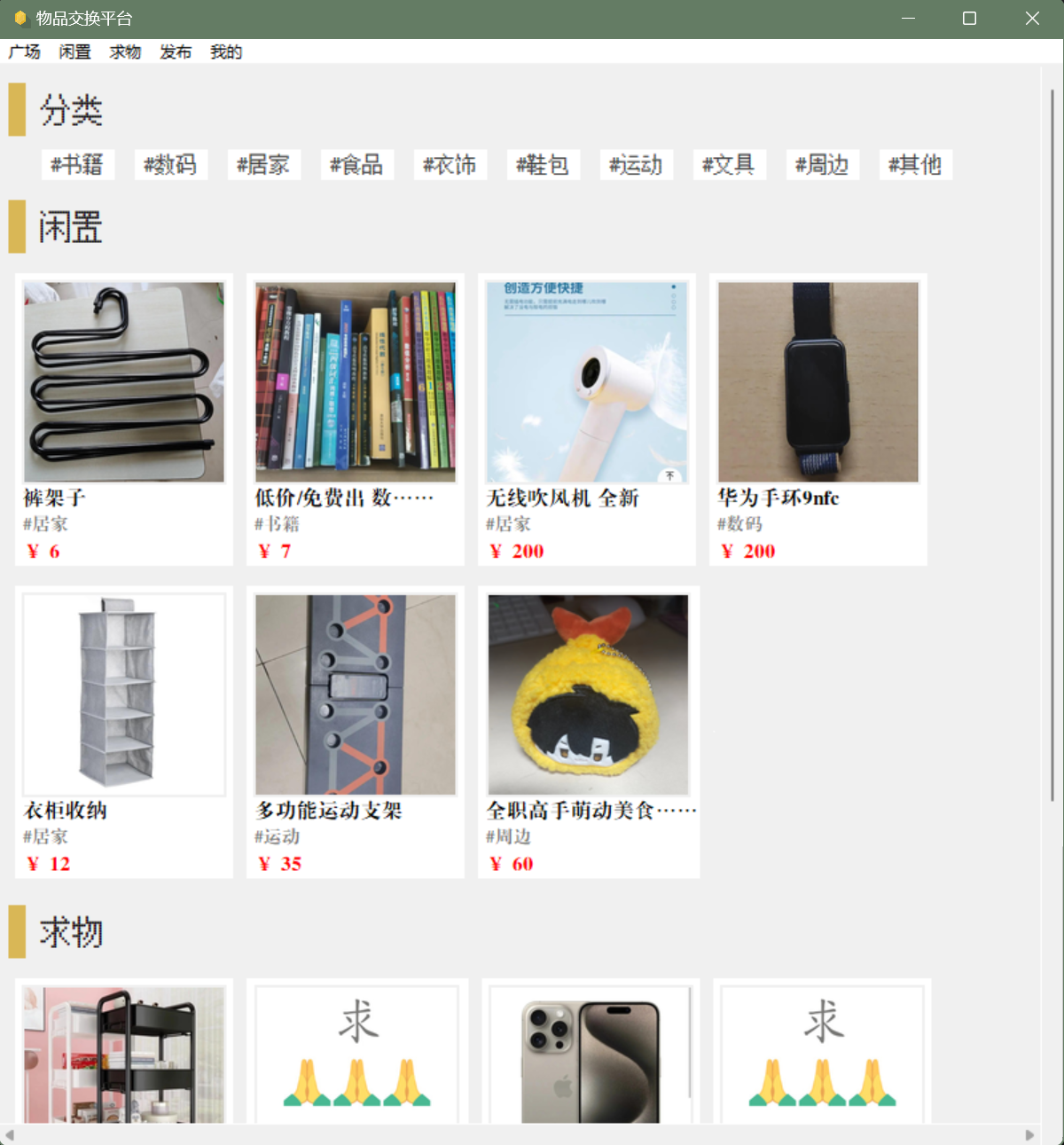1064x1145 pixels.
Task: View the 华为手环9nfc listing
Action: pos(818,419)
